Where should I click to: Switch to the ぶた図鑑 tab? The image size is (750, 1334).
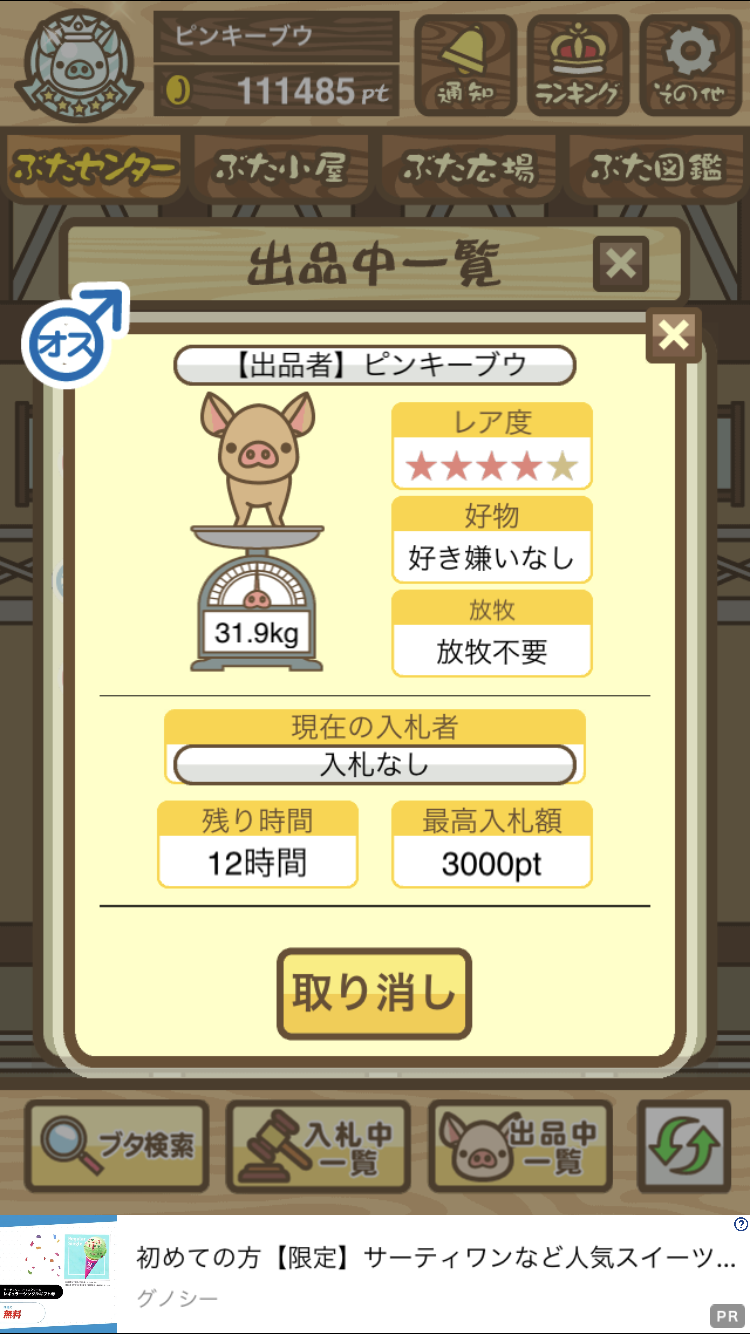click(x=655, y=169)
